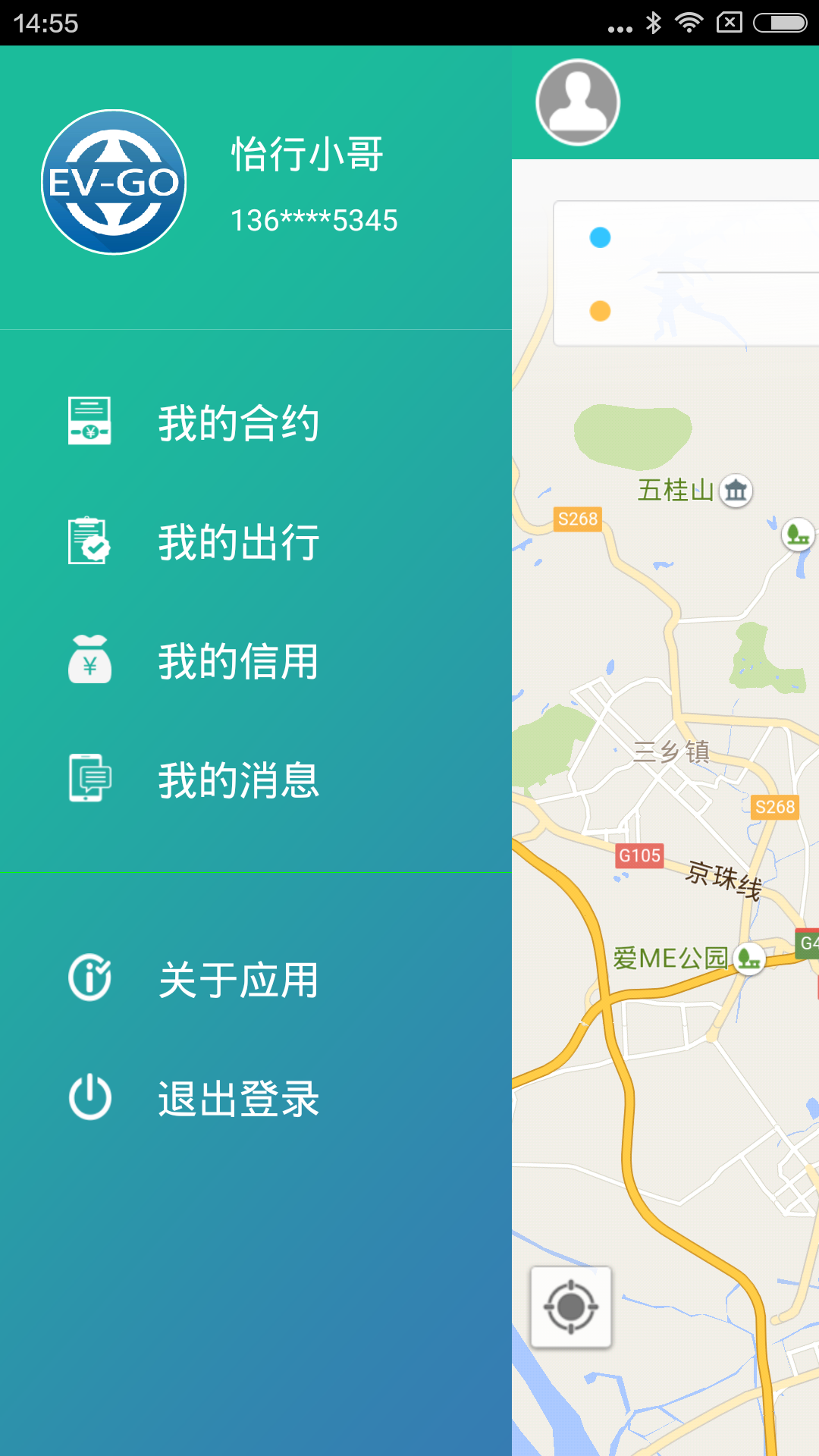Screen dimensions: 819x1456
Task: Open 关于应用 about page
Action: point(256,979)
